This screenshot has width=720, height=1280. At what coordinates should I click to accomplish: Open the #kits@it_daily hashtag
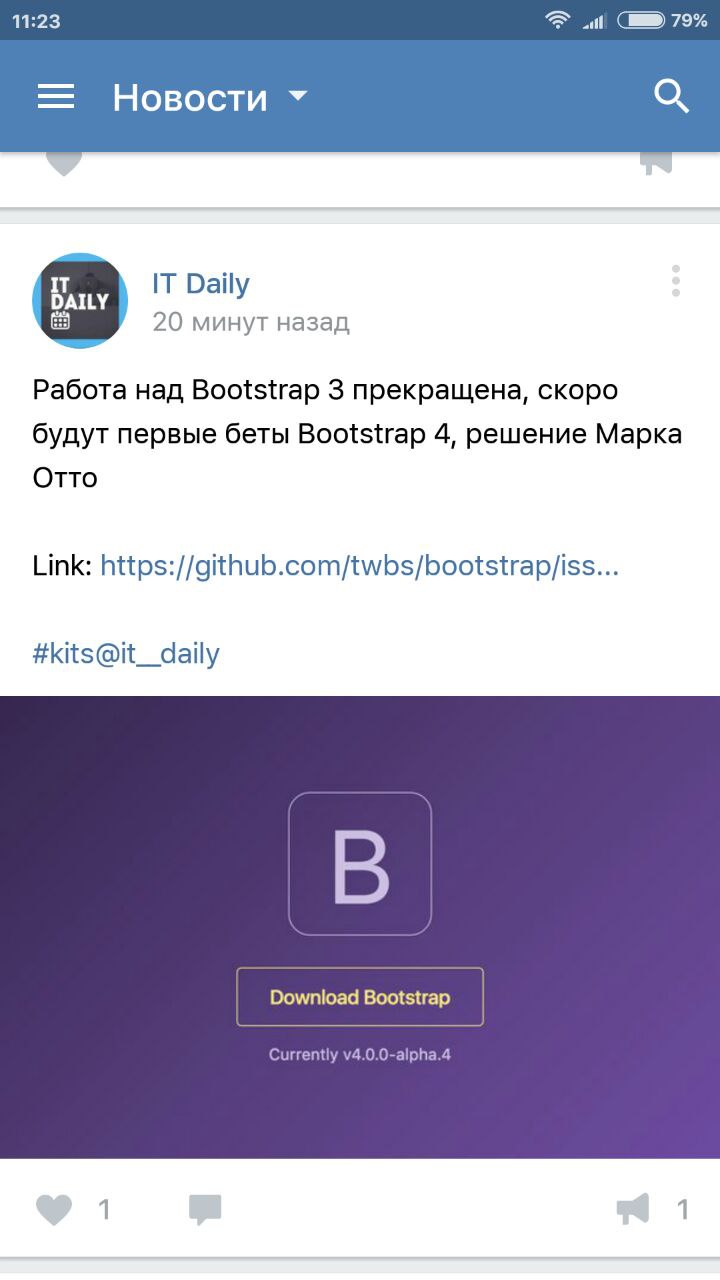(x=126, y=654)
